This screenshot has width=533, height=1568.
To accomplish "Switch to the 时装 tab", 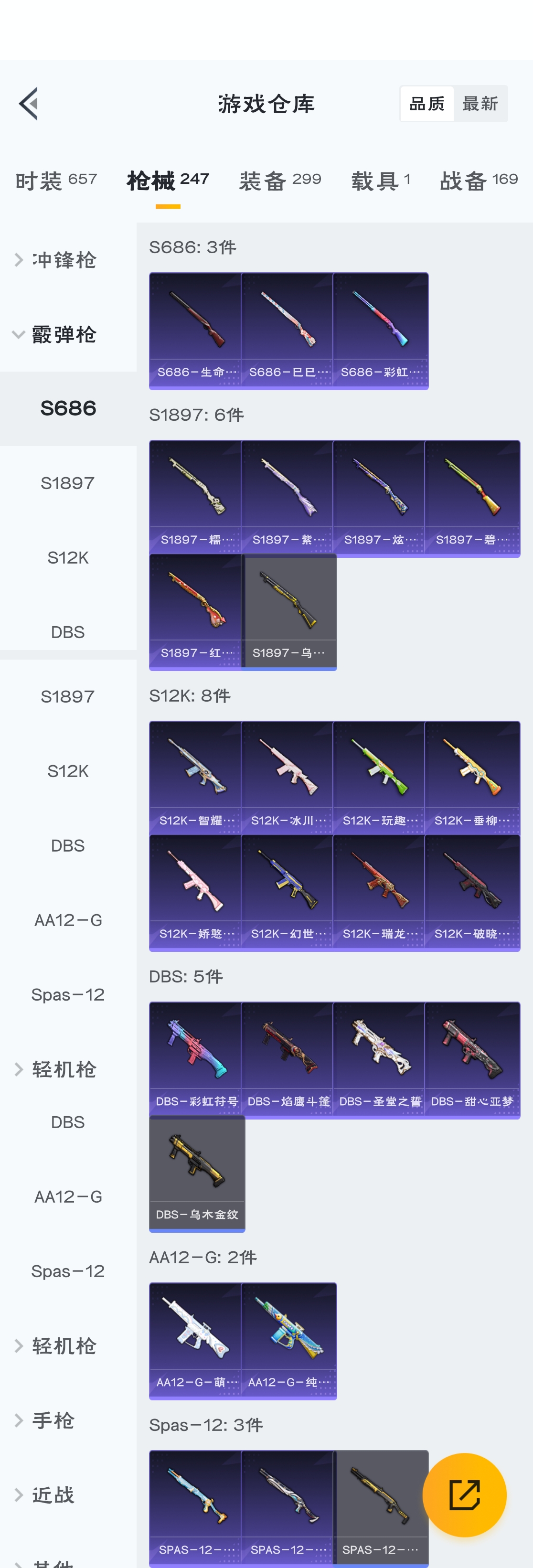I will 56,181.
